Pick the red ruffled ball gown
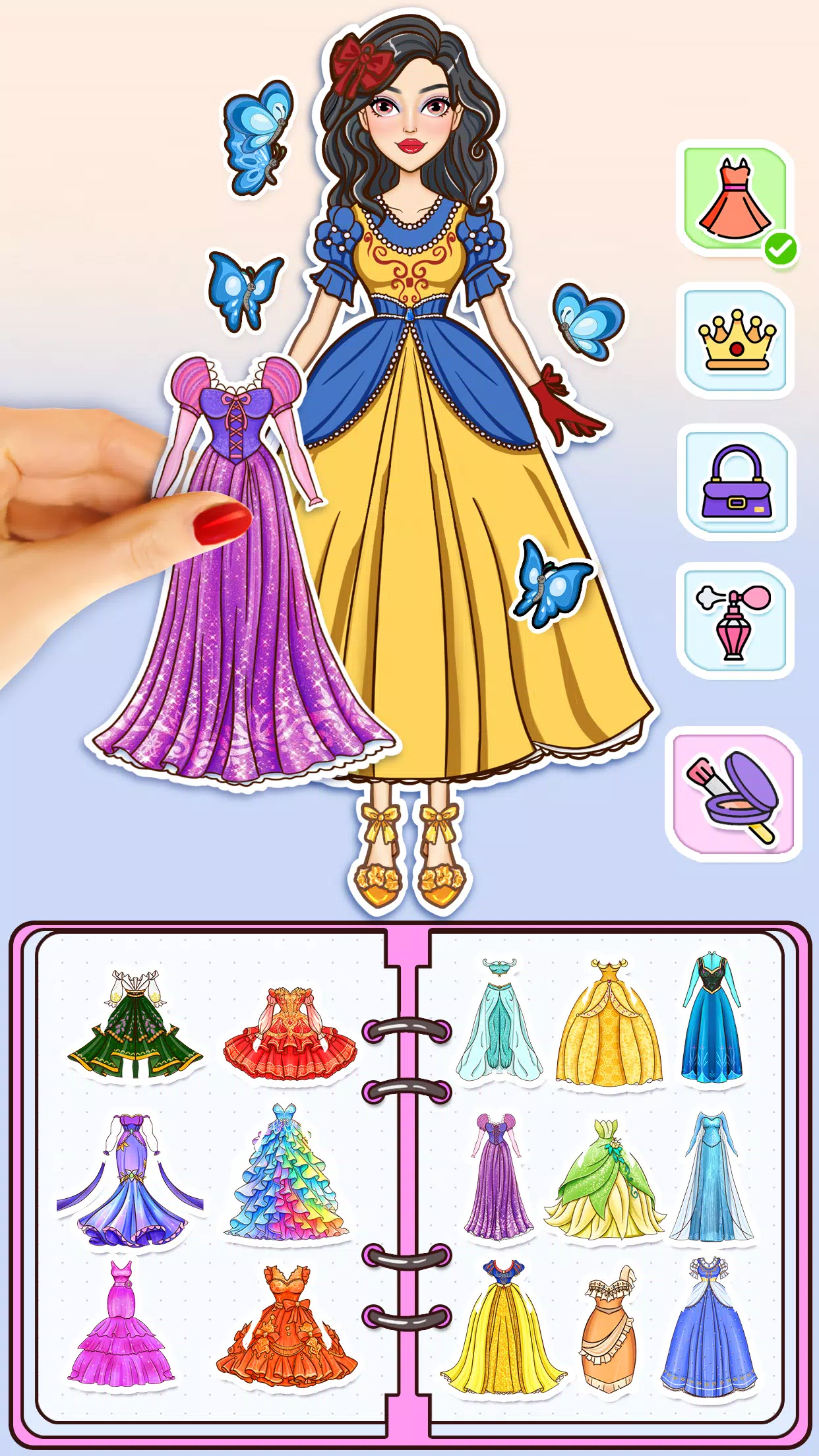 pos(290,1033)
